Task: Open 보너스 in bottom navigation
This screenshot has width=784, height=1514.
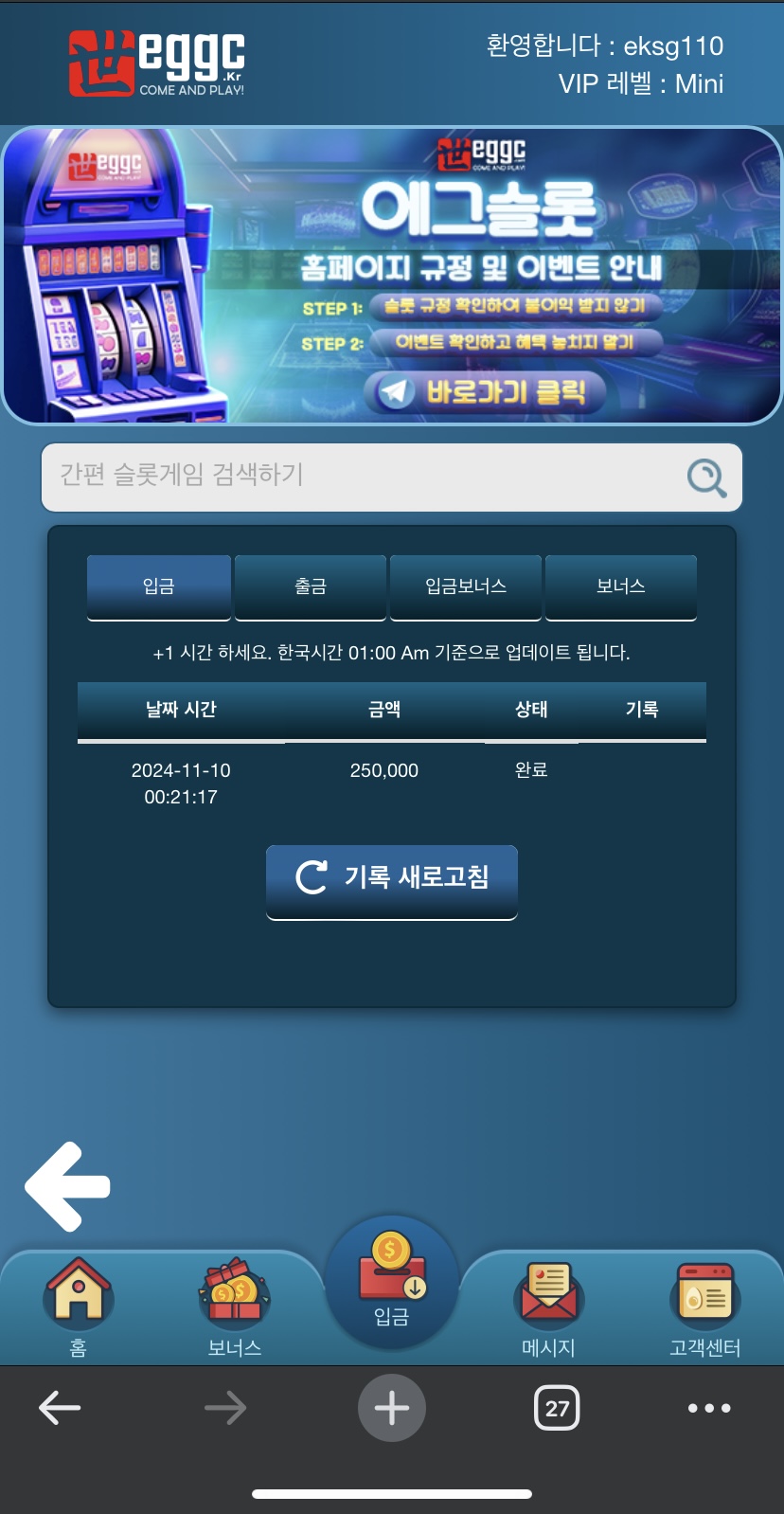Action: click(234, 1304)
